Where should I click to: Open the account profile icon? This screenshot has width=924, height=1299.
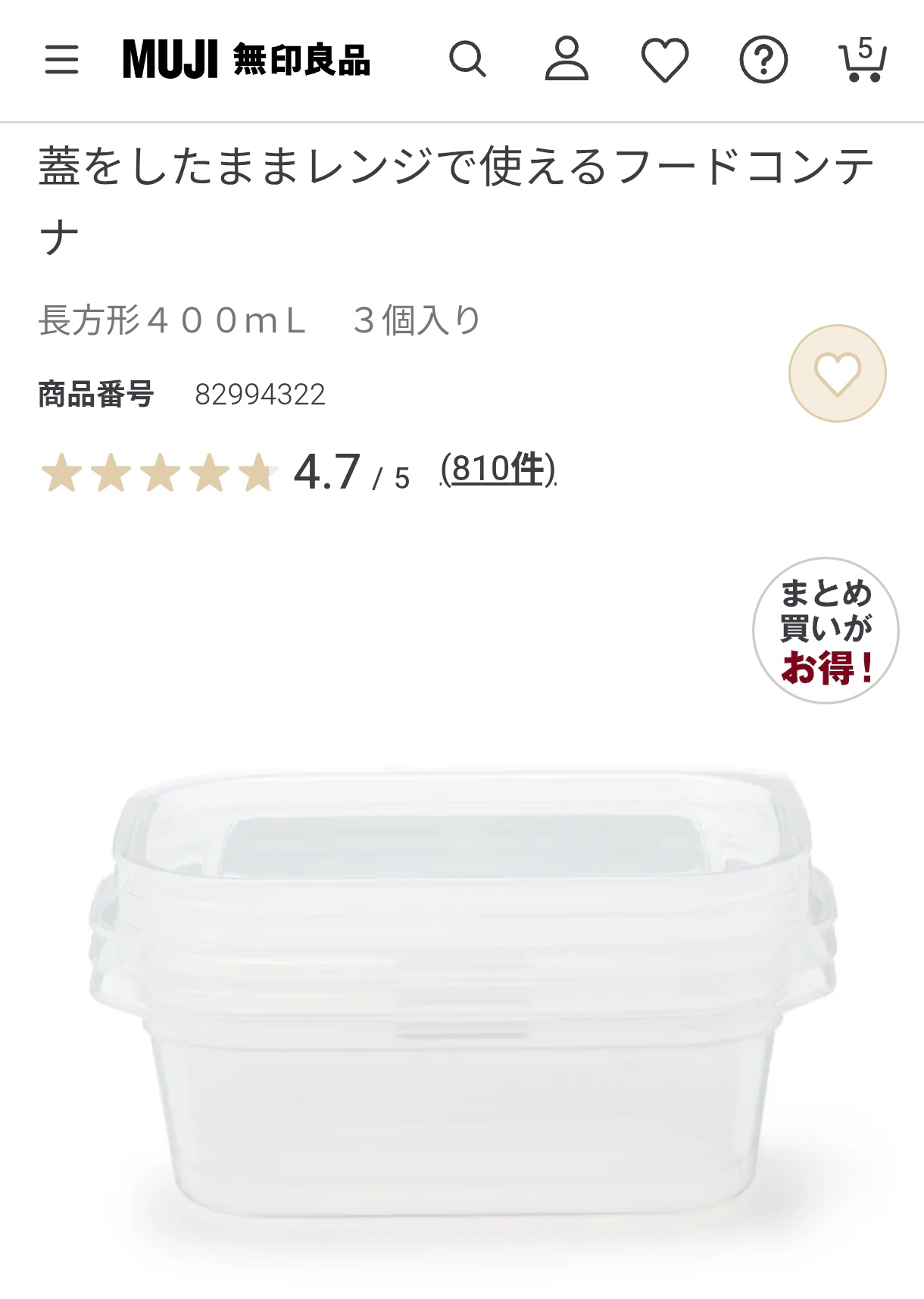(567, 59)
